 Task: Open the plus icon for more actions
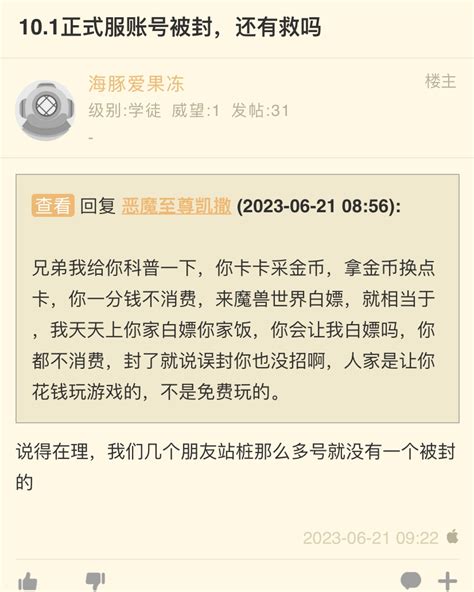[x=448, y=581]
